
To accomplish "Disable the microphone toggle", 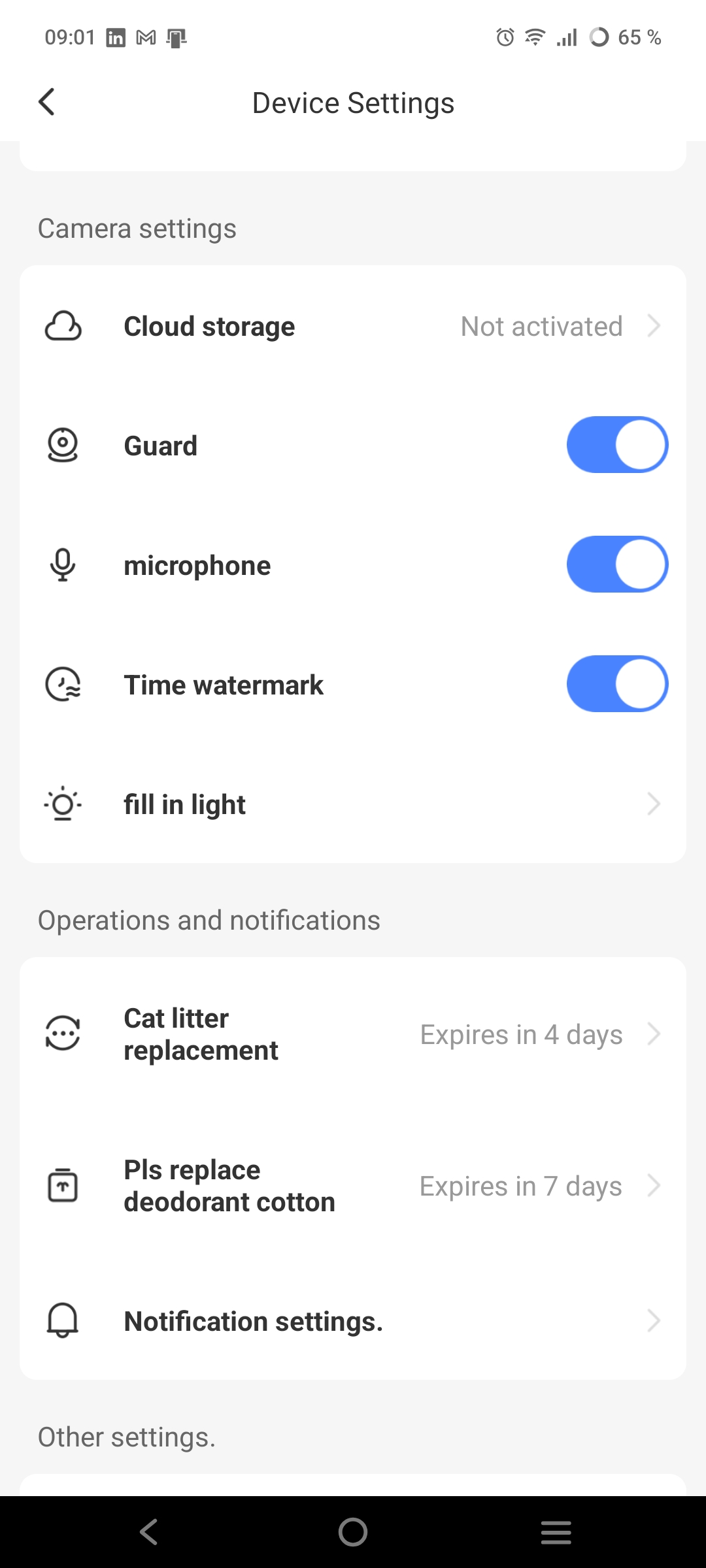I will [616, 565].
